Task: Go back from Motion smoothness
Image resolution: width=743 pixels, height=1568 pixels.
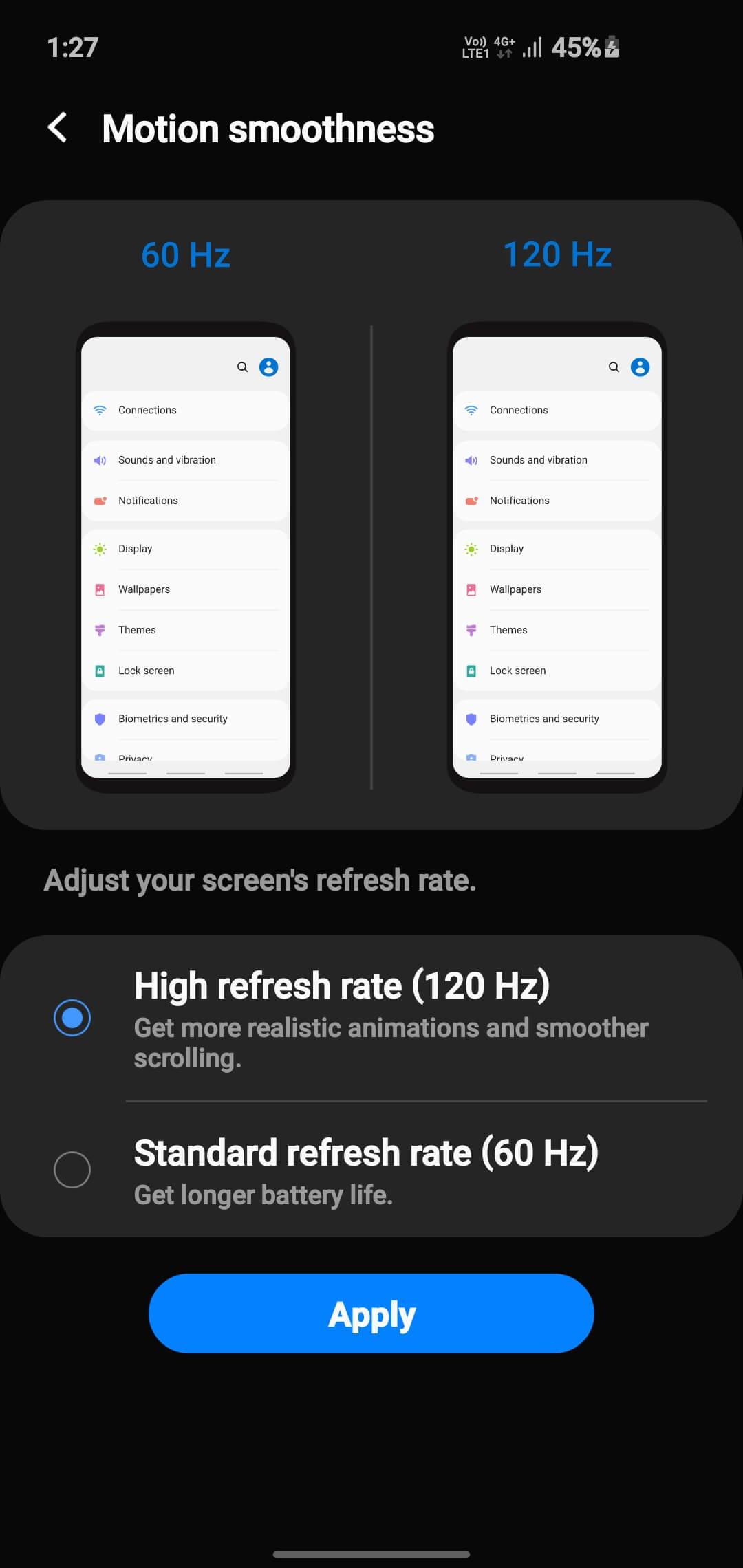Action: [58, 128]
